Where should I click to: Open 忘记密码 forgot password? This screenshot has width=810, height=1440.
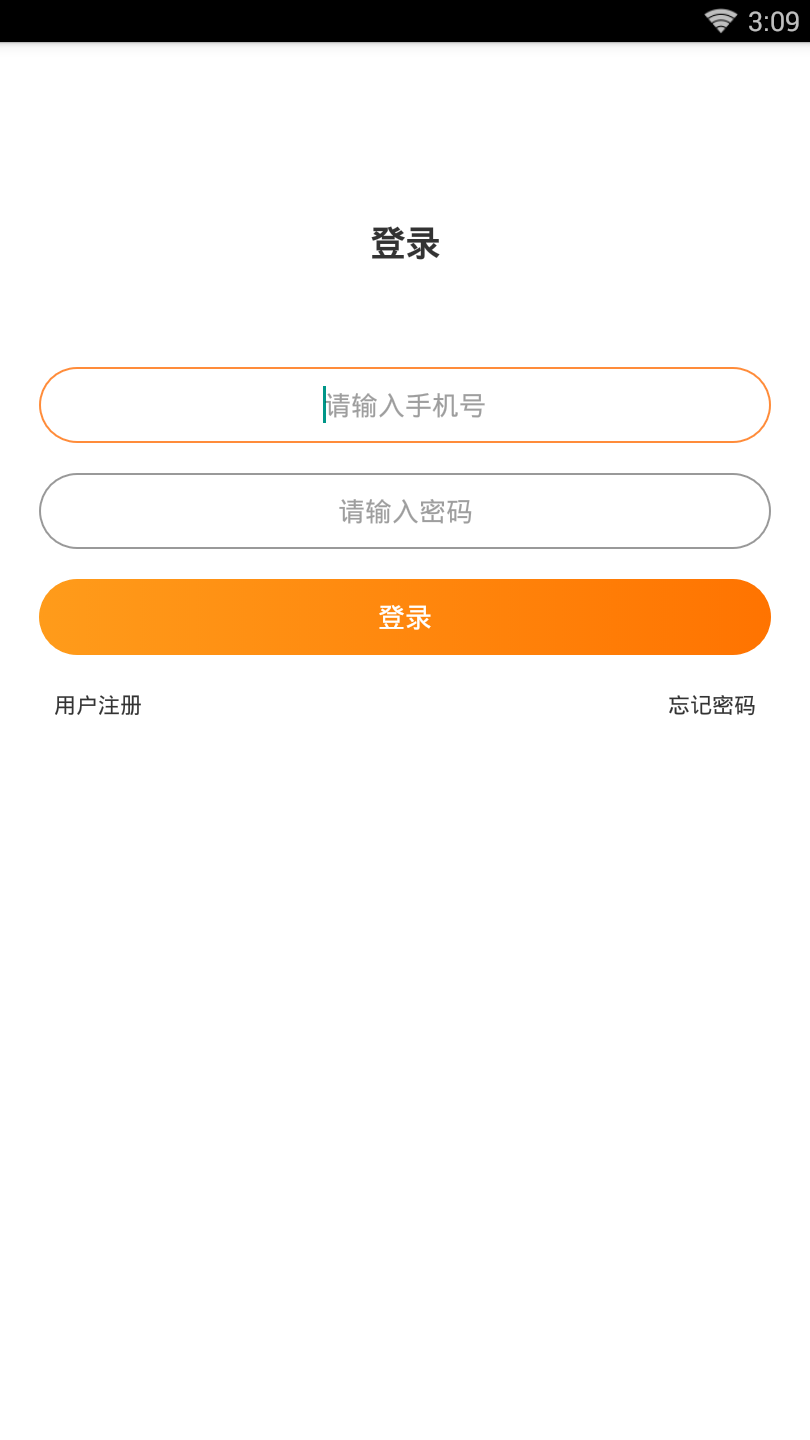tap(711, 705)
